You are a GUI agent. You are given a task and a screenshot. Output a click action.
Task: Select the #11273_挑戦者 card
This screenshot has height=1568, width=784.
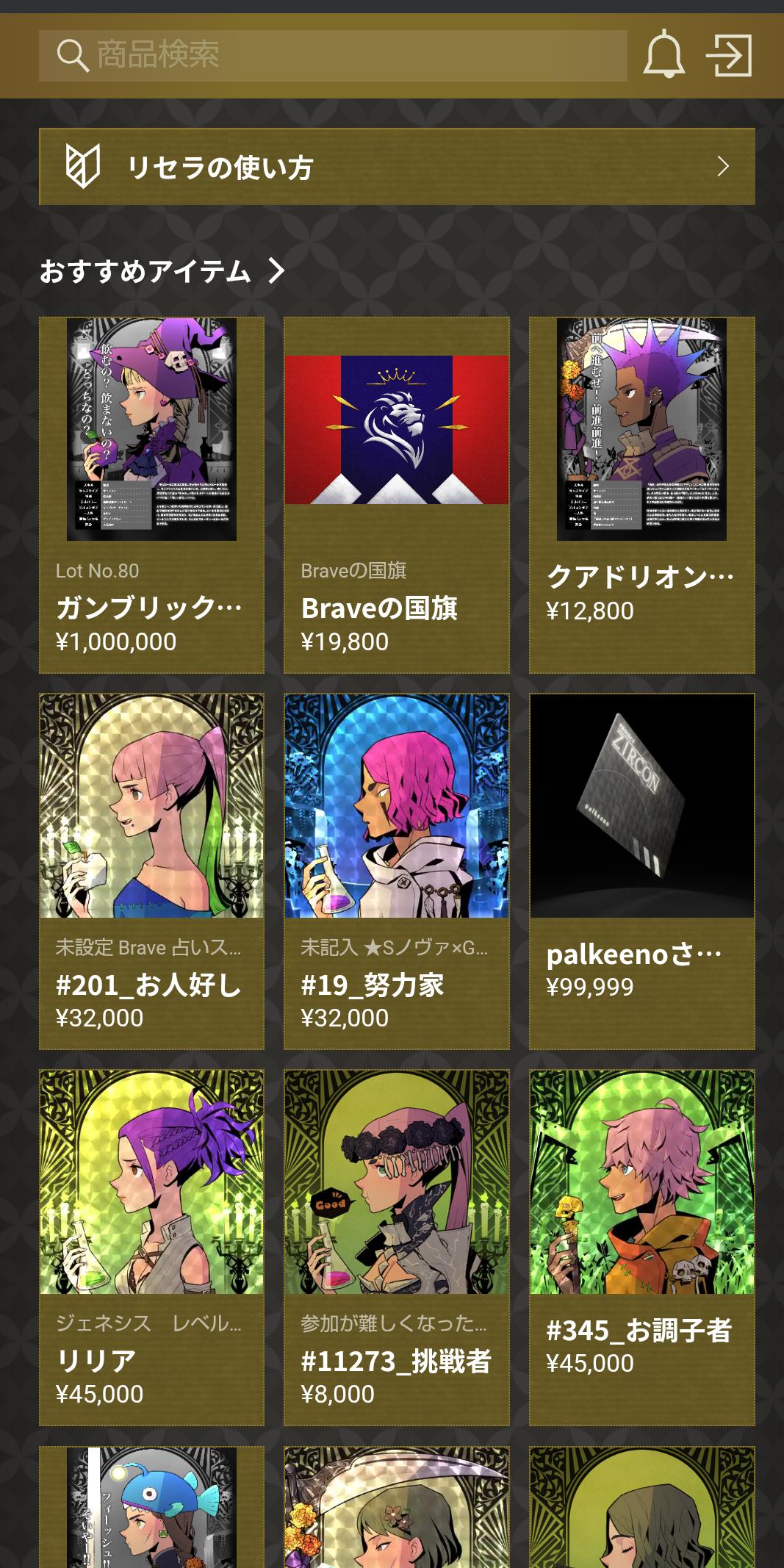(x=397, y=1247)
